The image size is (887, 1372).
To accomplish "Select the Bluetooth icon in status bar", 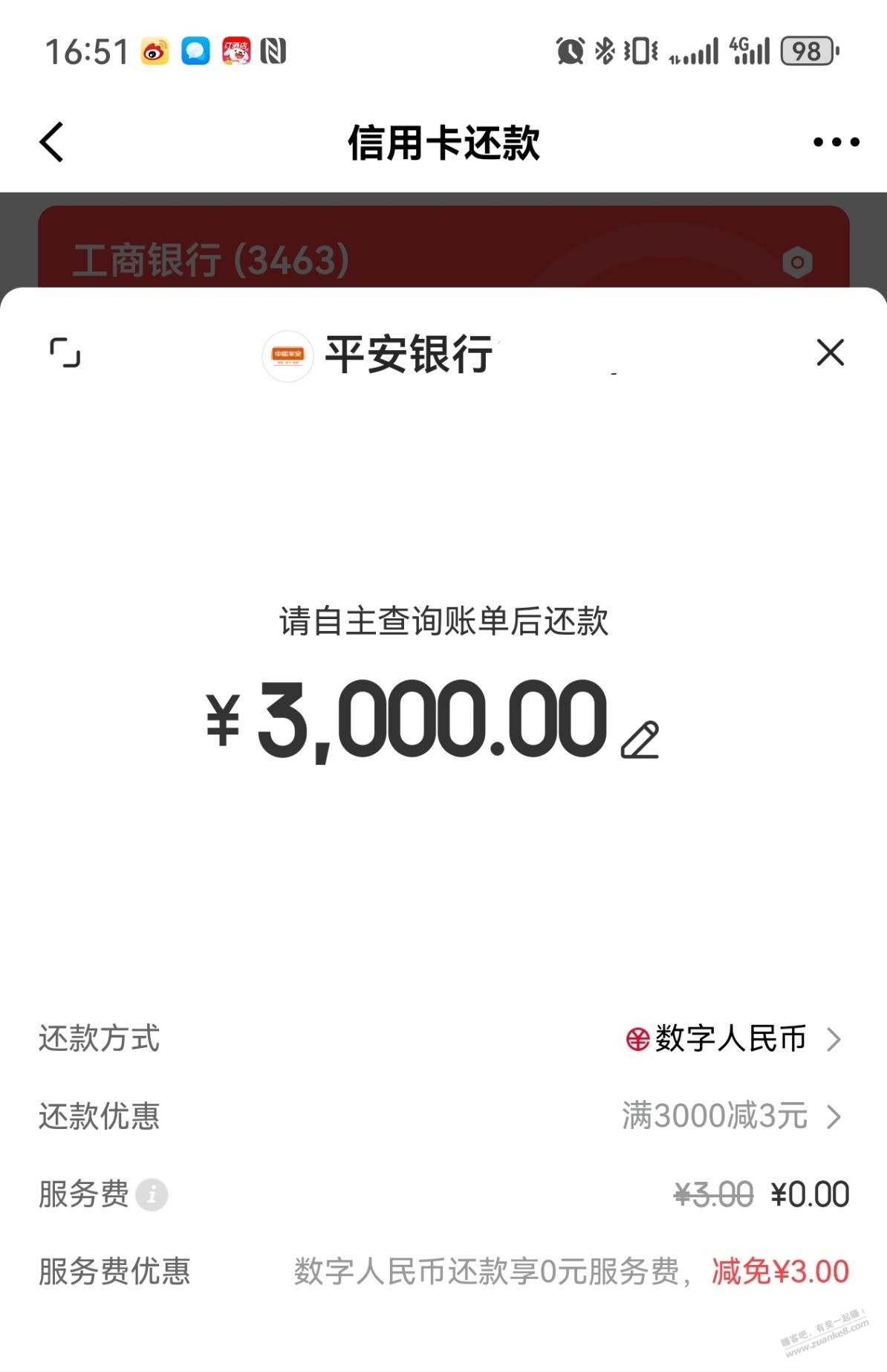I will click(x=605, y=52).
